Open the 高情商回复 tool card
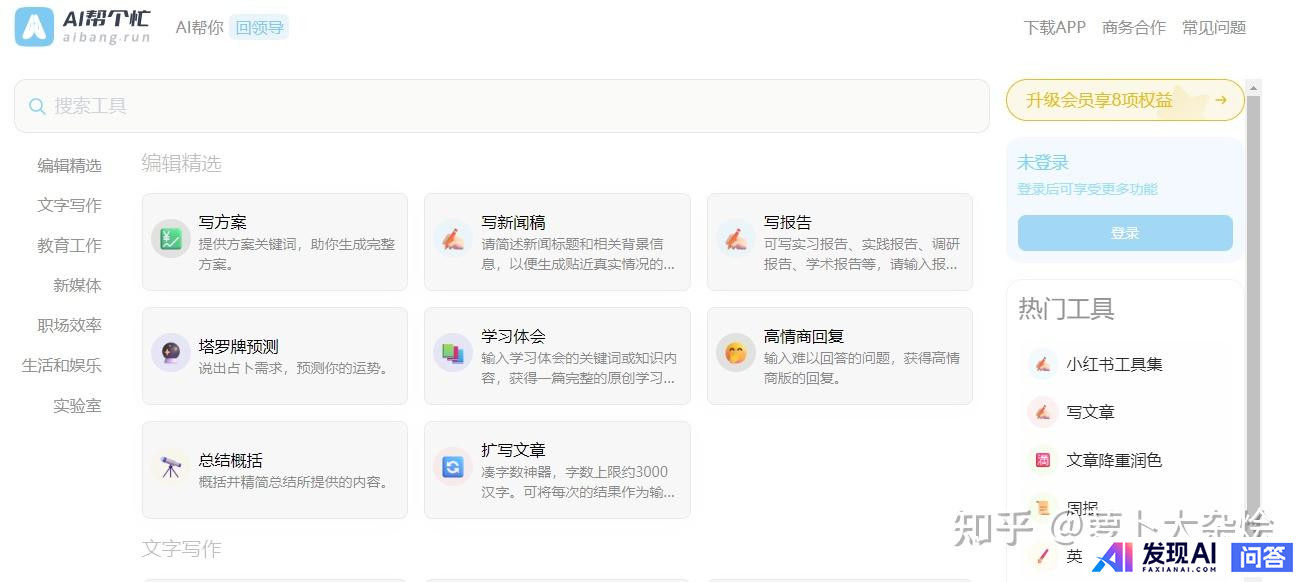The image size is (1308, 582). pyautogui.click(x=839, y=356)
